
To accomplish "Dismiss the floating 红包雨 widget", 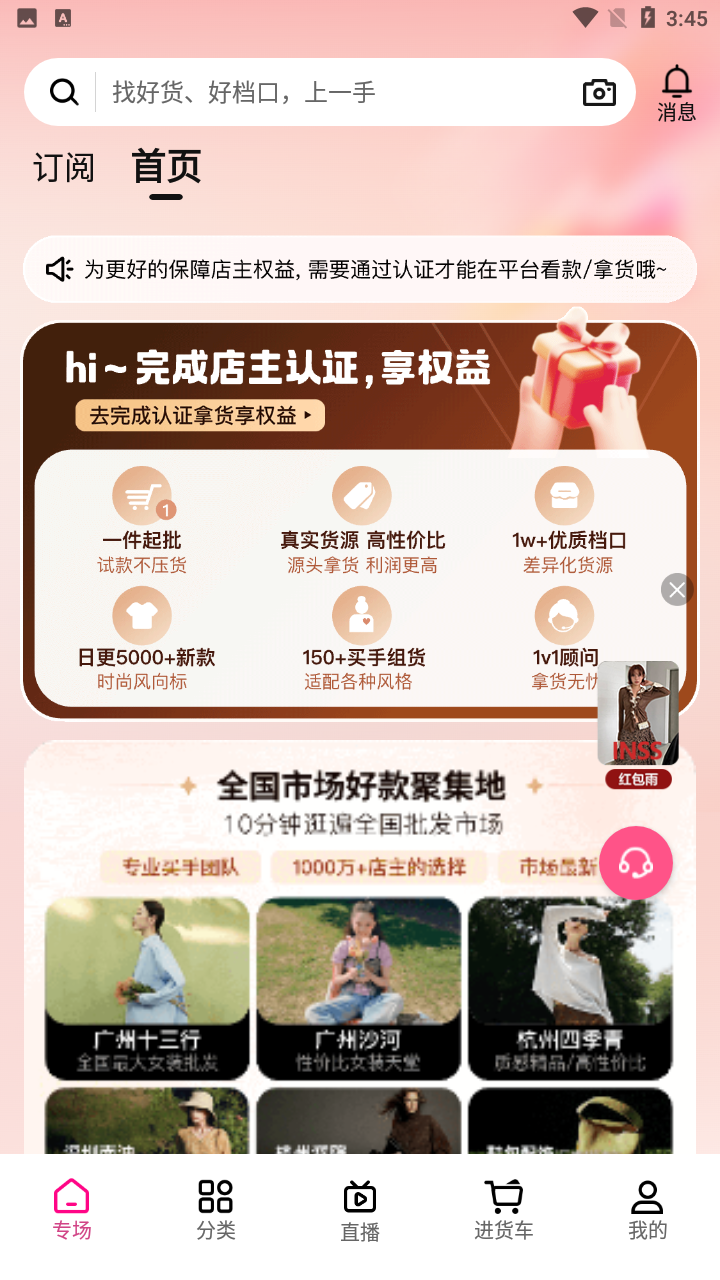I will pos(677,590).
